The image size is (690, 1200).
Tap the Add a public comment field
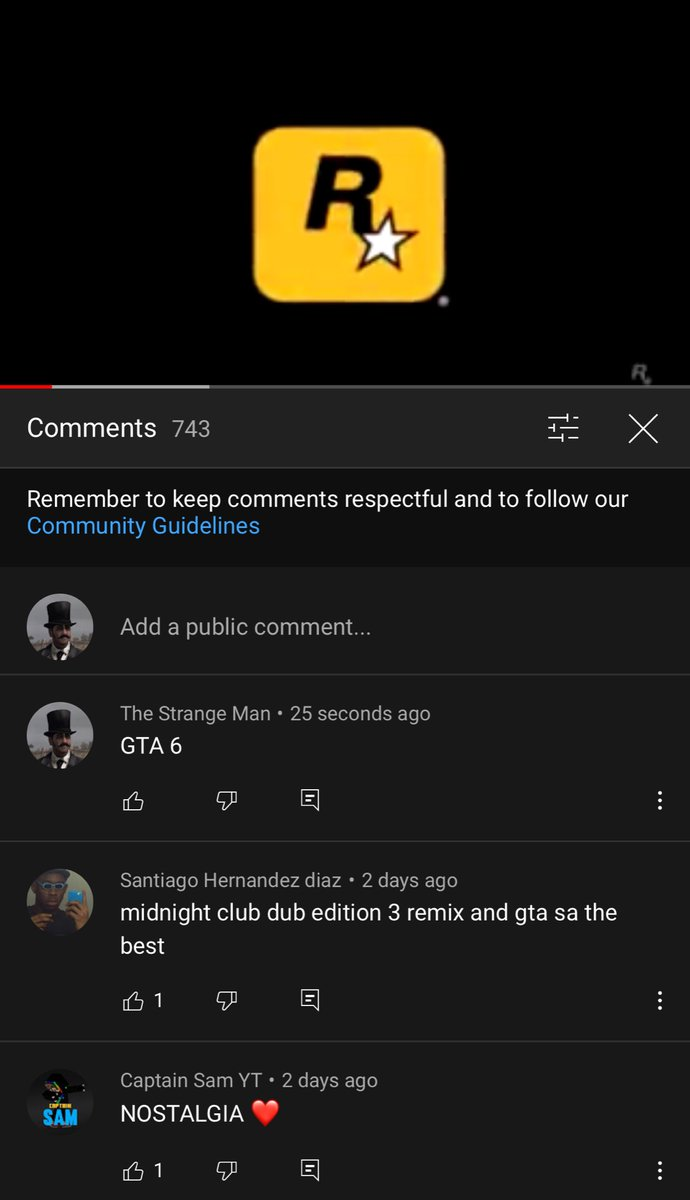[245, 627]
